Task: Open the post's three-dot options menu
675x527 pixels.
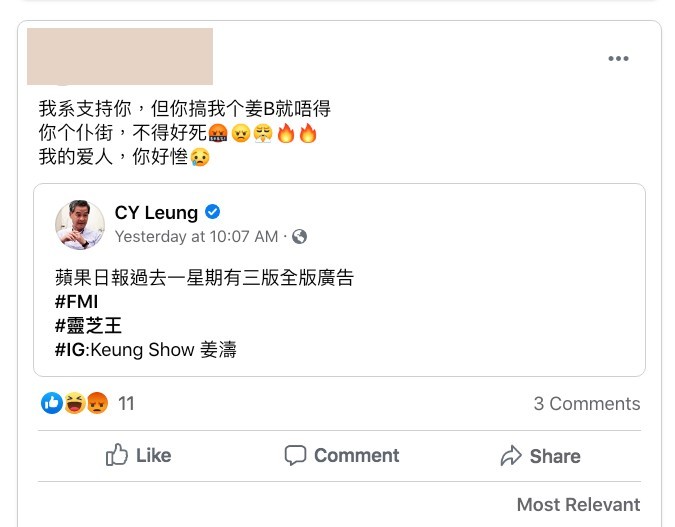Action: (619, 59)
